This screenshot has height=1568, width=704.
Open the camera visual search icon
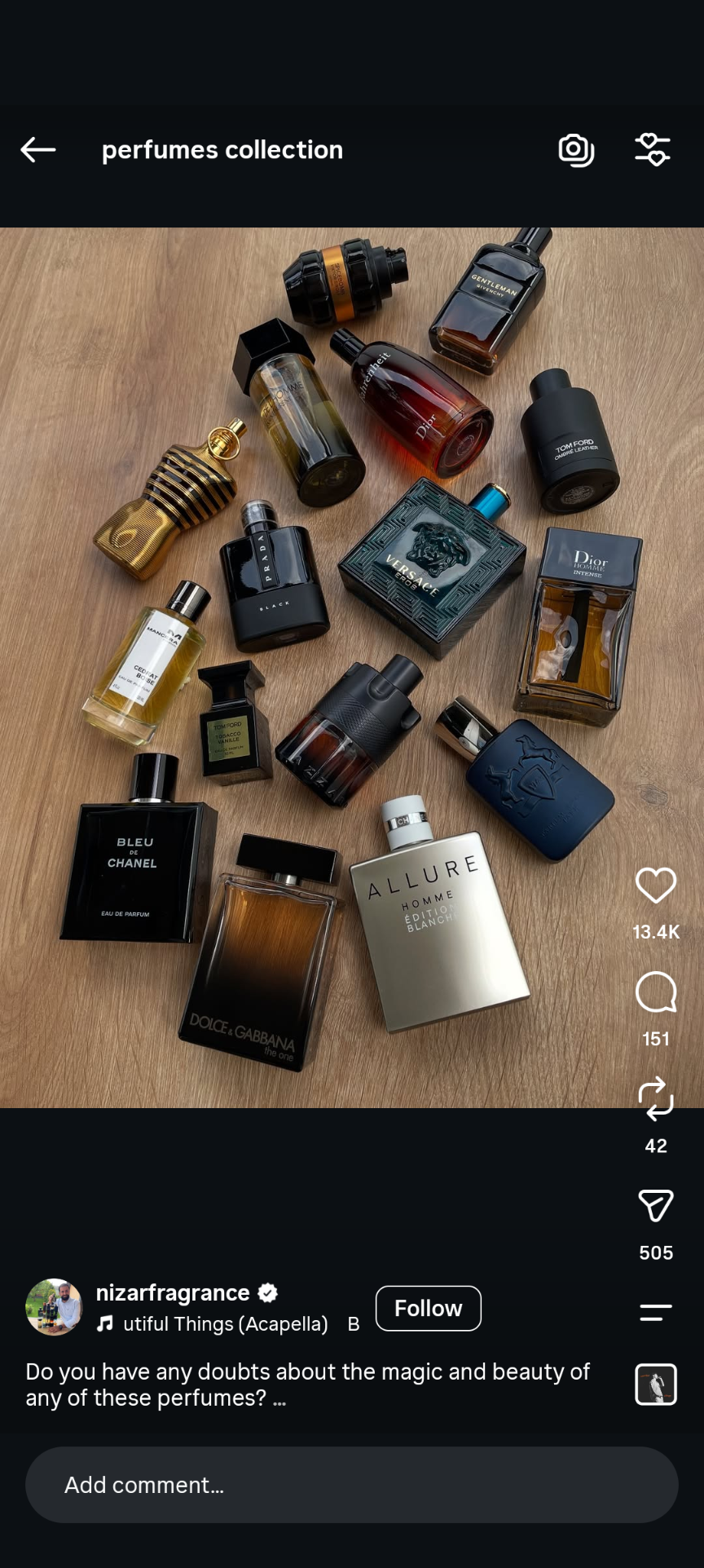[576, 150]
